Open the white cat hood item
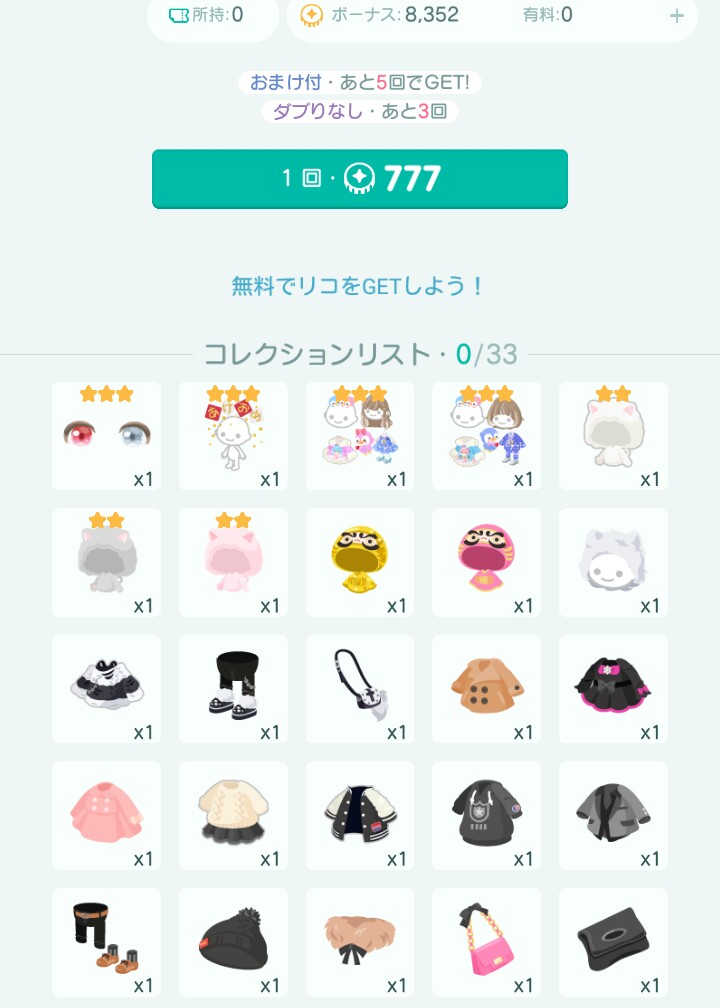Screen dimensions: 720x1008 click(613, 436)
